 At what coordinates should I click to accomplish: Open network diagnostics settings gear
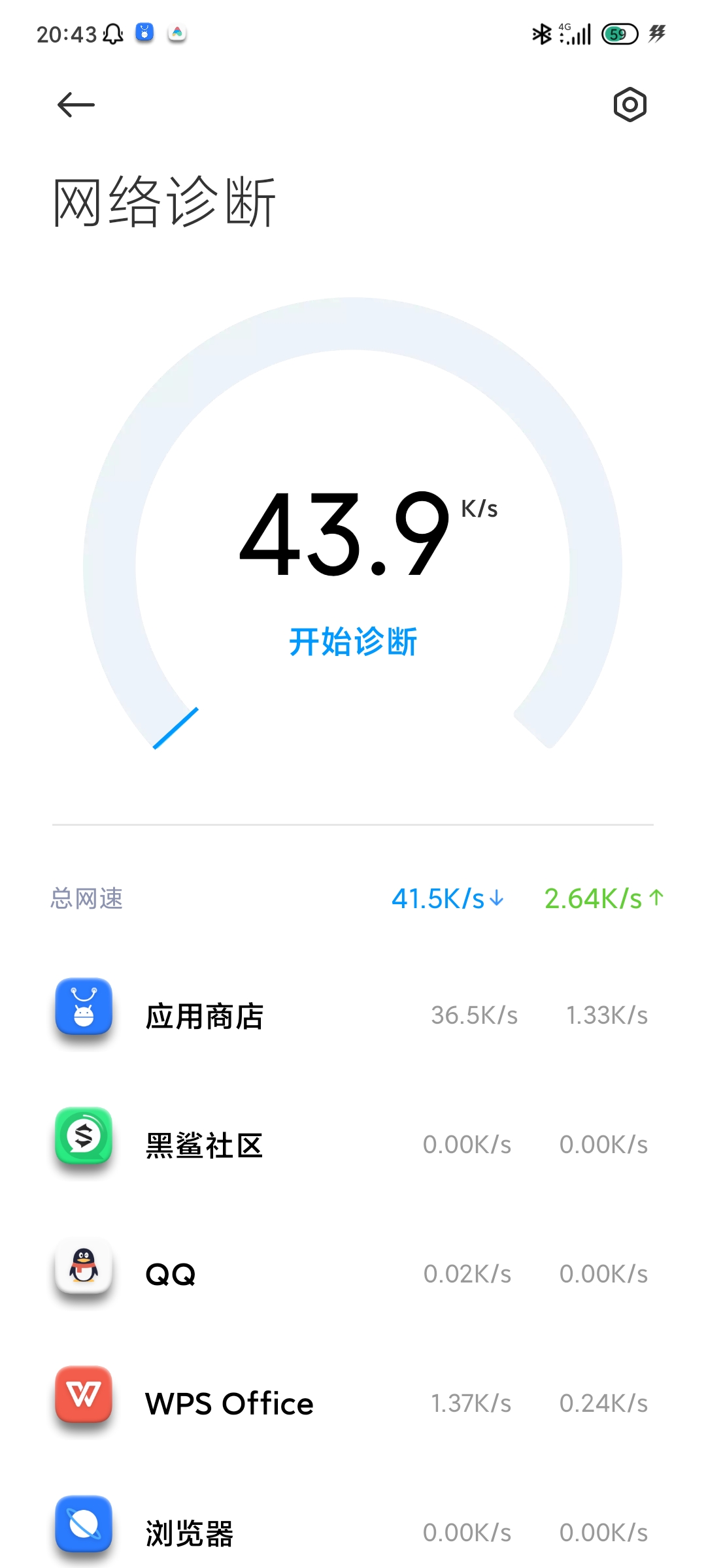click(x=630, y=105)
